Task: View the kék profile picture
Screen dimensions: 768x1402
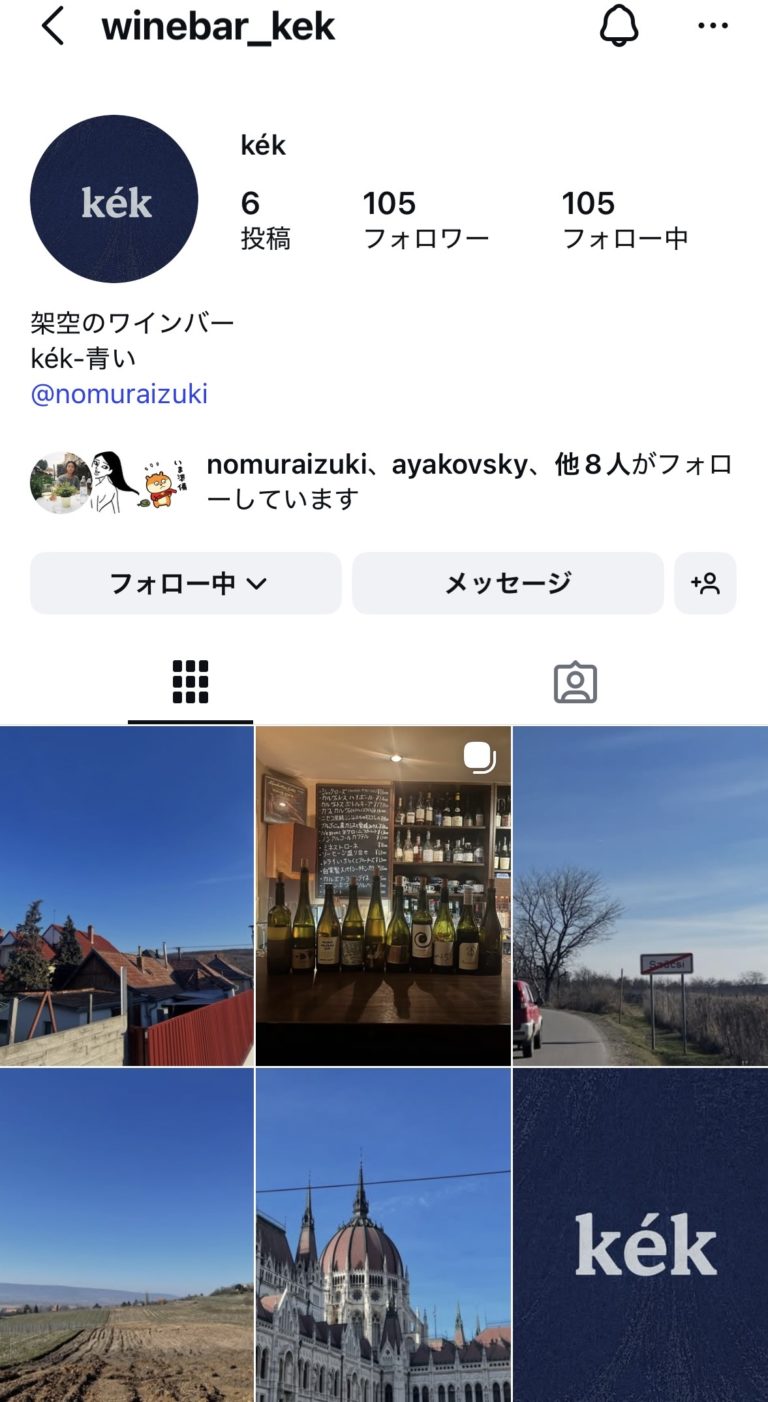Action: (114, 199)
